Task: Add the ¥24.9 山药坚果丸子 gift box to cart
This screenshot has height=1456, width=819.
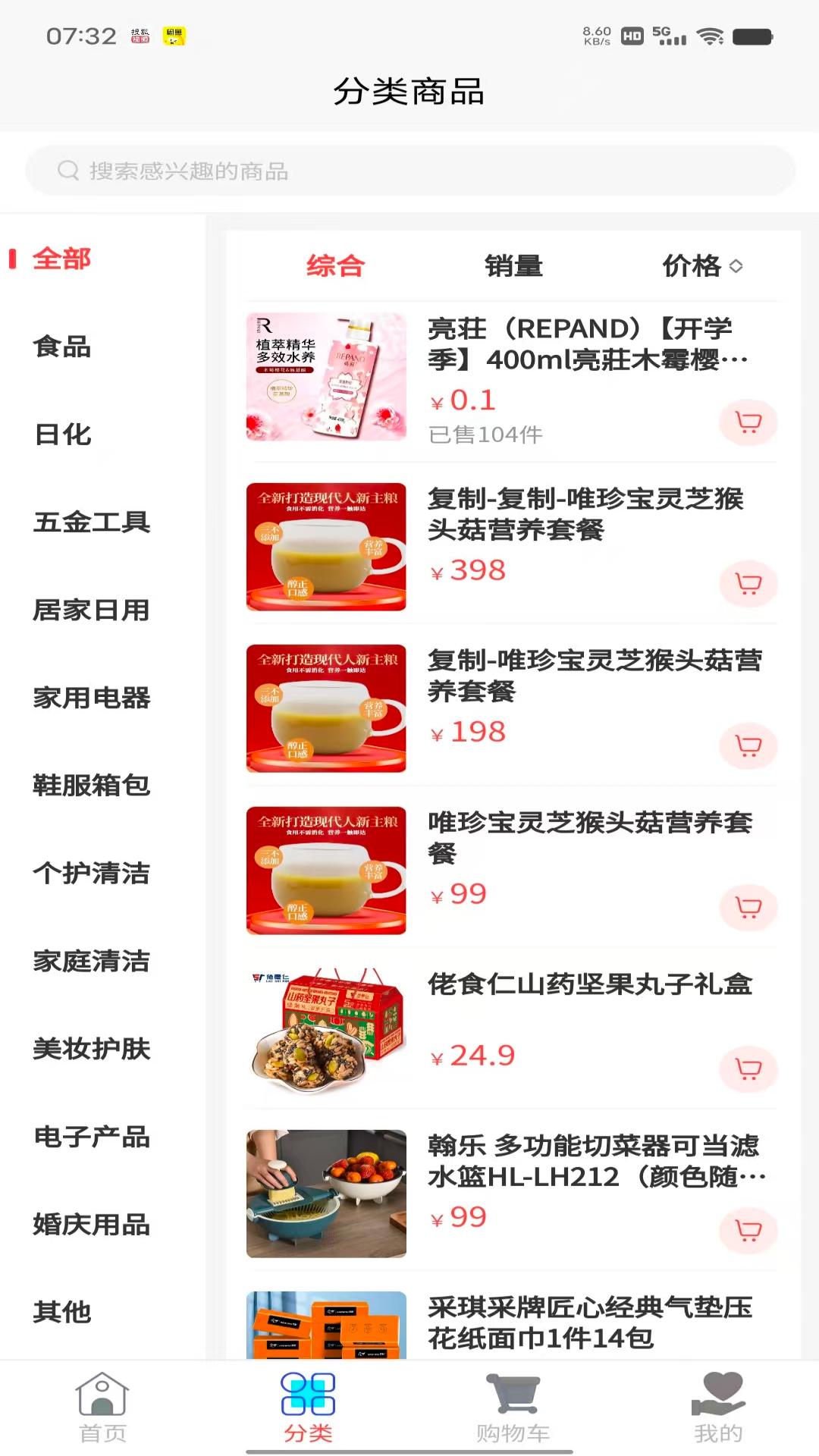Action: click(748, 1068)
